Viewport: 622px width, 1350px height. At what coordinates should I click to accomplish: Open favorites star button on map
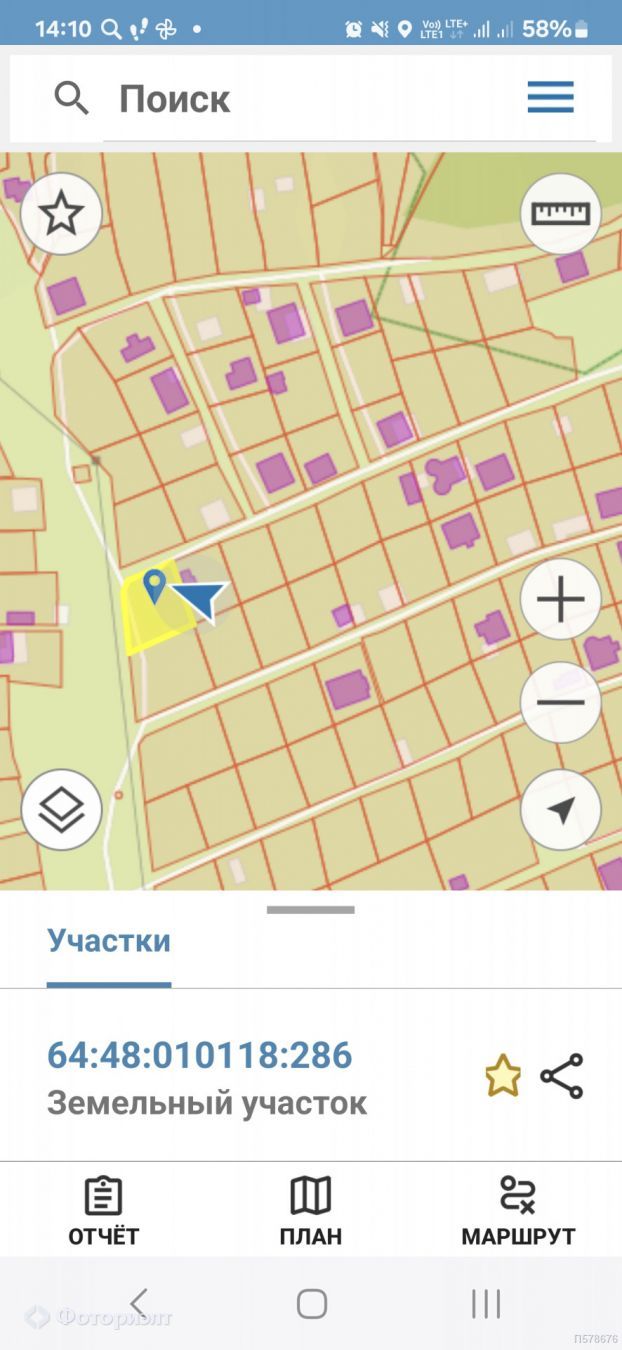coord(61,213)
